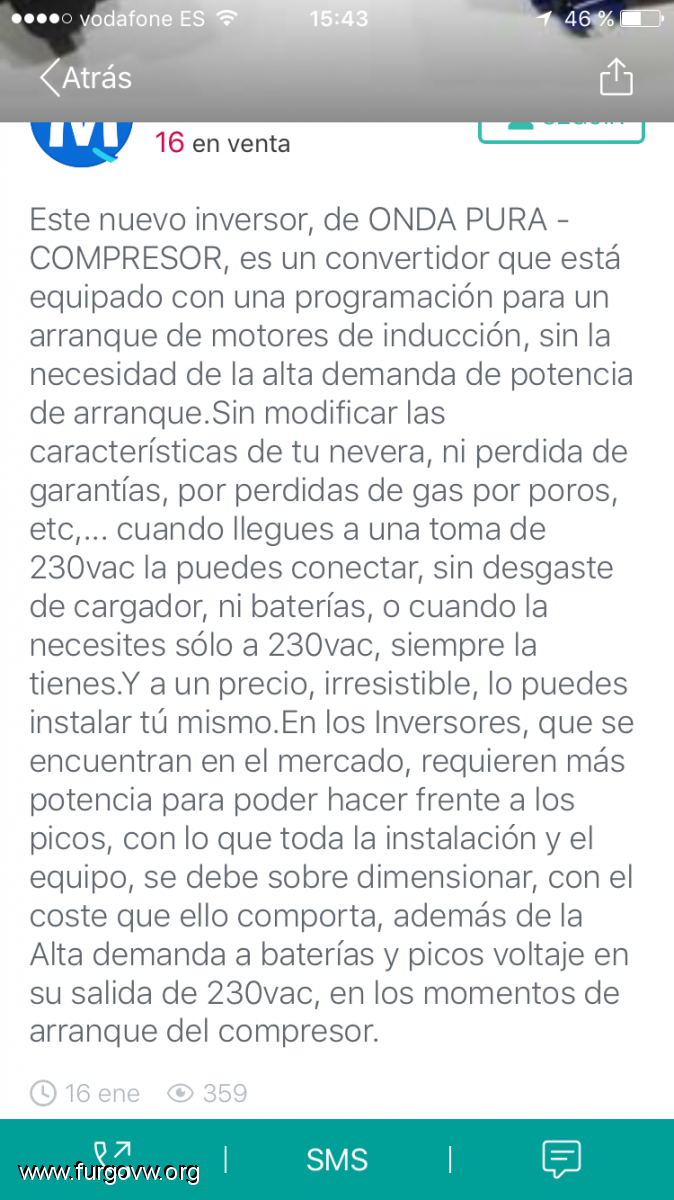Open chat with the seller
This screenshot has width=674, height=1200.
[x=561, y=1159]
